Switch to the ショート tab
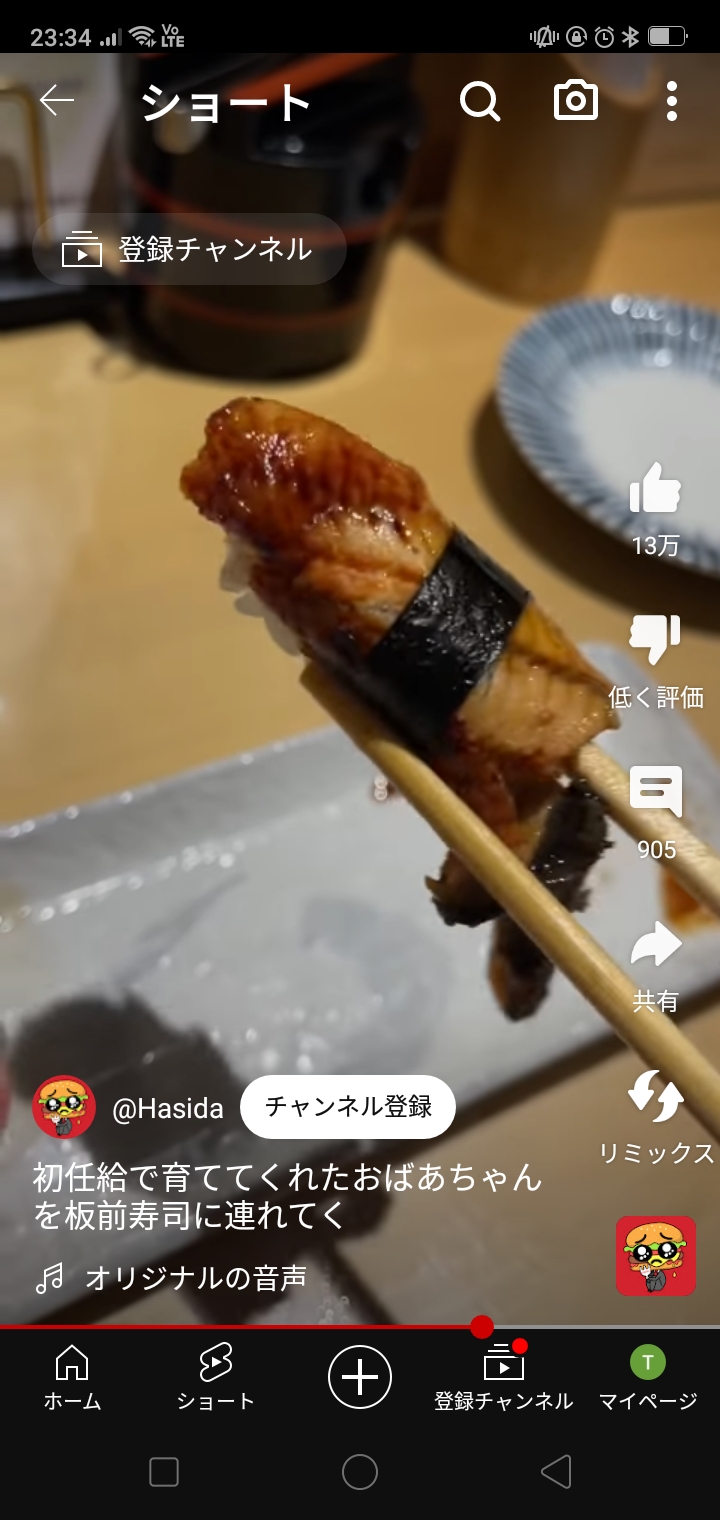720x1520 pixels. click(215, 1377)
